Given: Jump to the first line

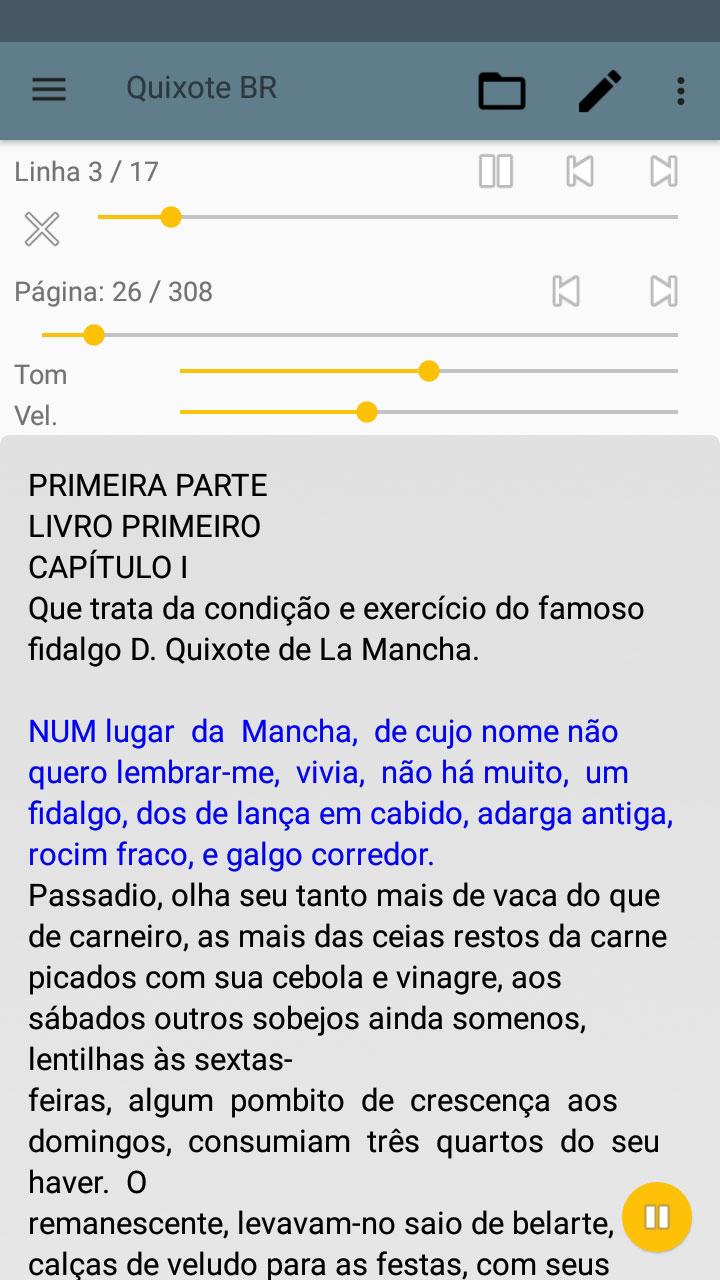Looking at the screenshot, I should (580, 171).
